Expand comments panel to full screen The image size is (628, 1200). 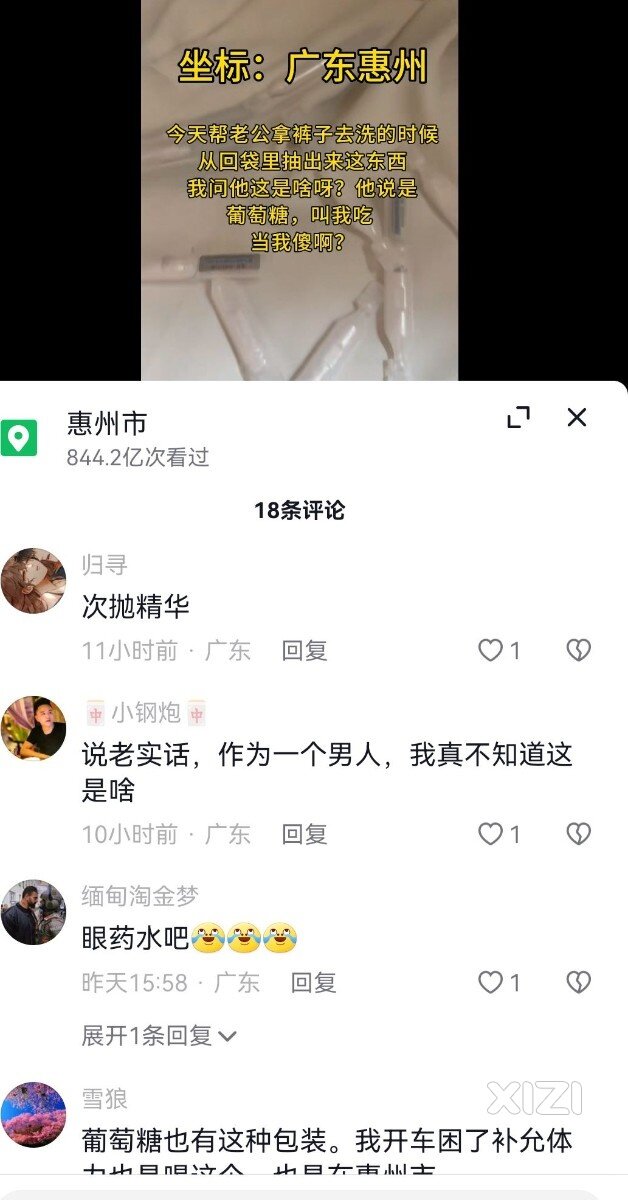coord(518,418)
